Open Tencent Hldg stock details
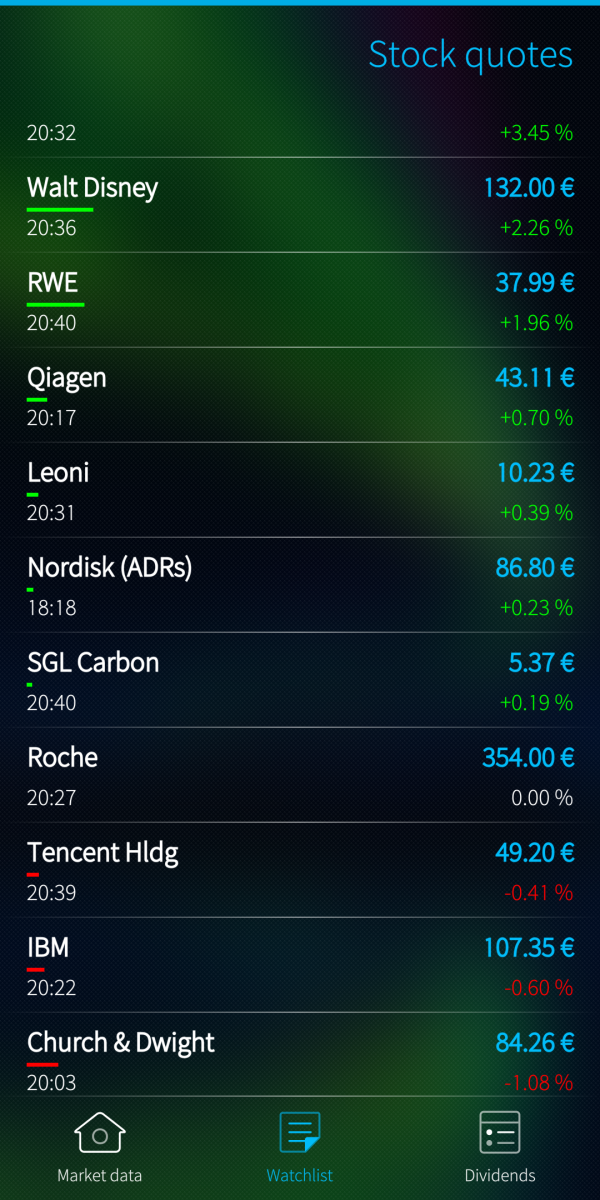Viewport: 600px width, 1200px height. pyautogui.click(x=300, y=871)
